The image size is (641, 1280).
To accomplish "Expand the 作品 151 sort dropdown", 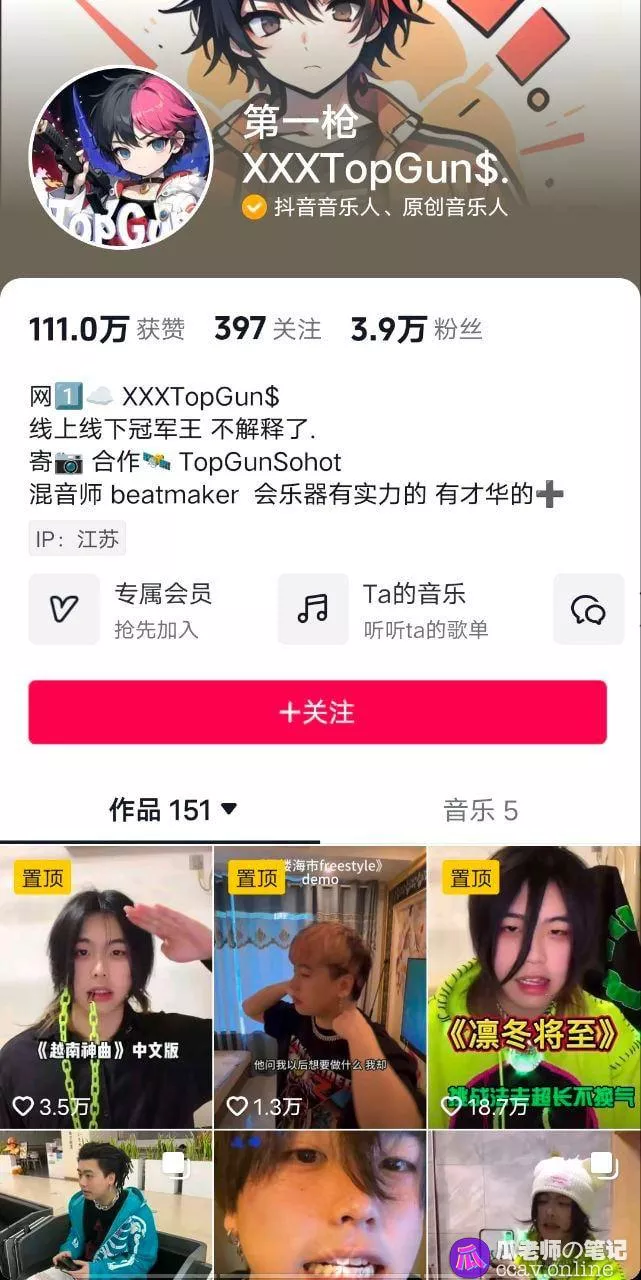I will pyautogui.click(x=229, y=809).
